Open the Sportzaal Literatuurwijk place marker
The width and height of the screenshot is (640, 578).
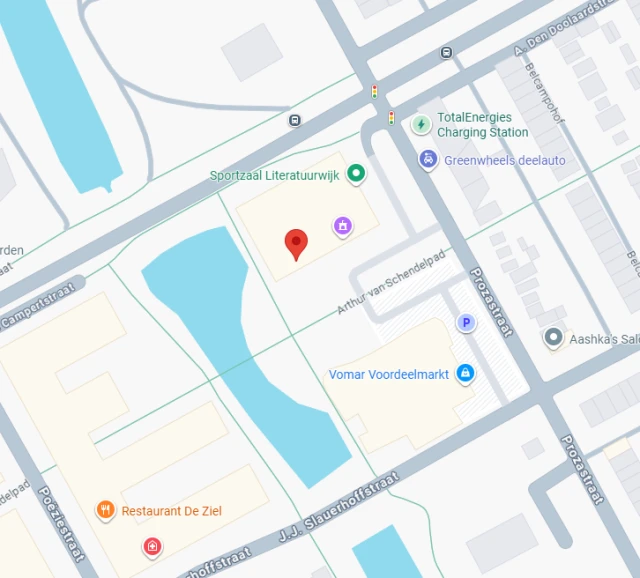tap(356, 174)
